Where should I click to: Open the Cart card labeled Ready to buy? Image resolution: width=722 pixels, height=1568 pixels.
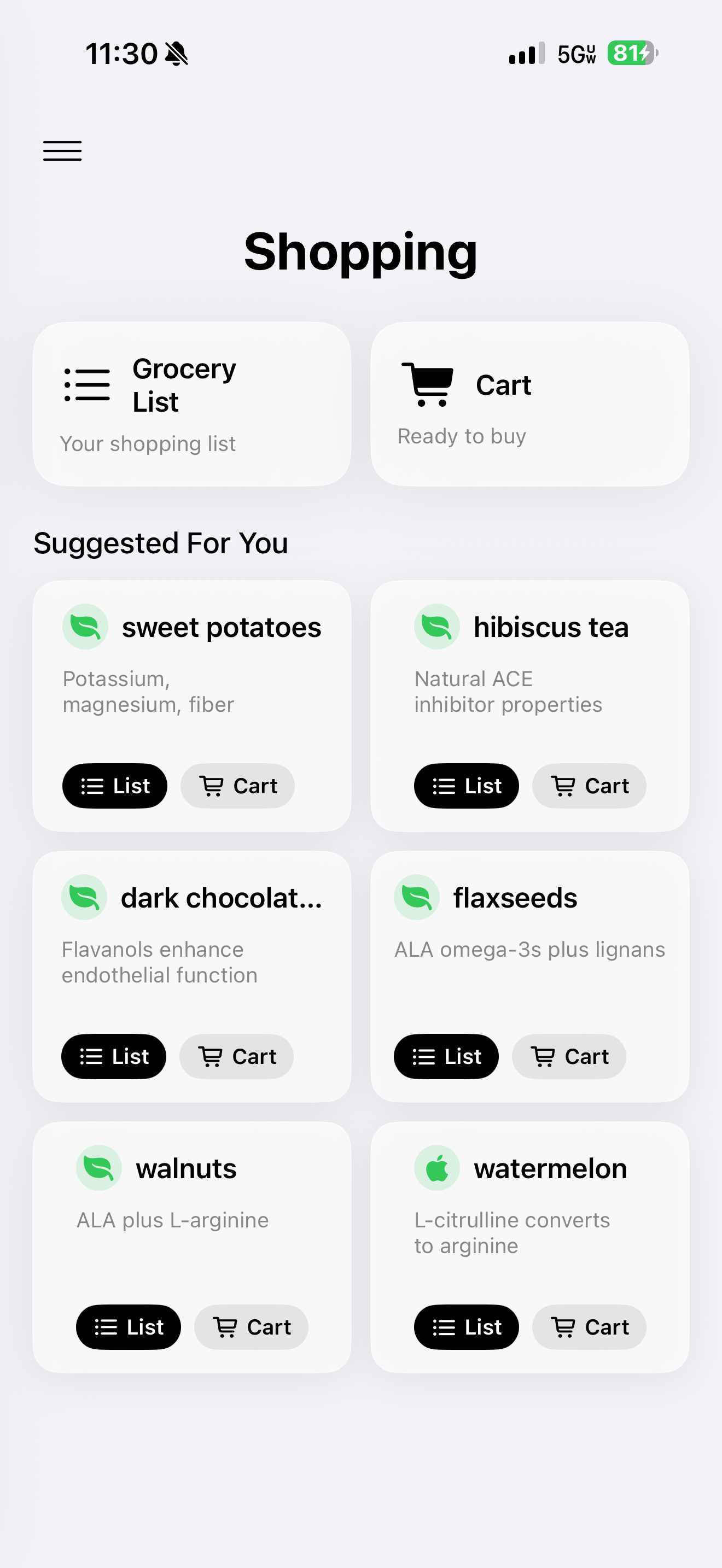tap(528, 403)
